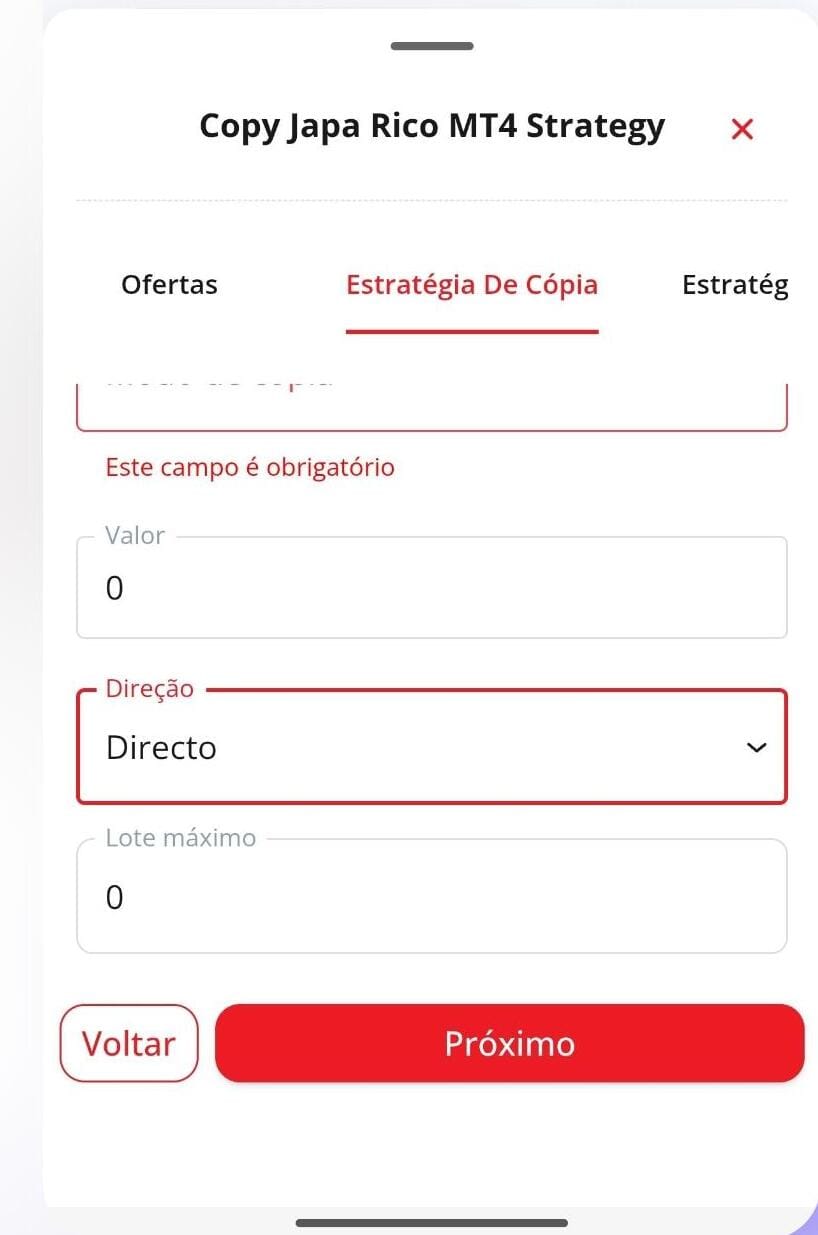Expand the Direção dropdown
Viewport: 818px width, 1235px height.
(x=431, y=747)
